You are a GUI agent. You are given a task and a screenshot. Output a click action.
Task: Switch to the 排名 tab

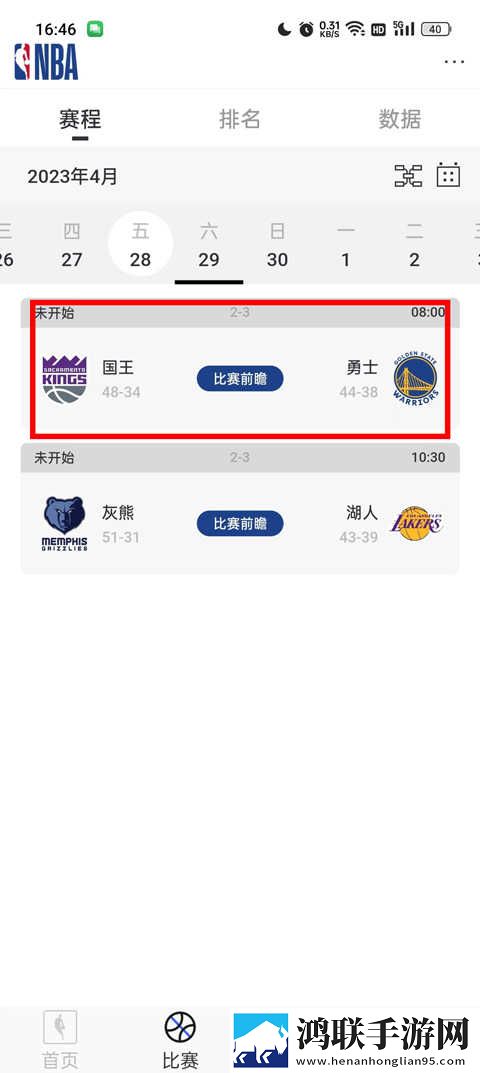click(240, 119)
